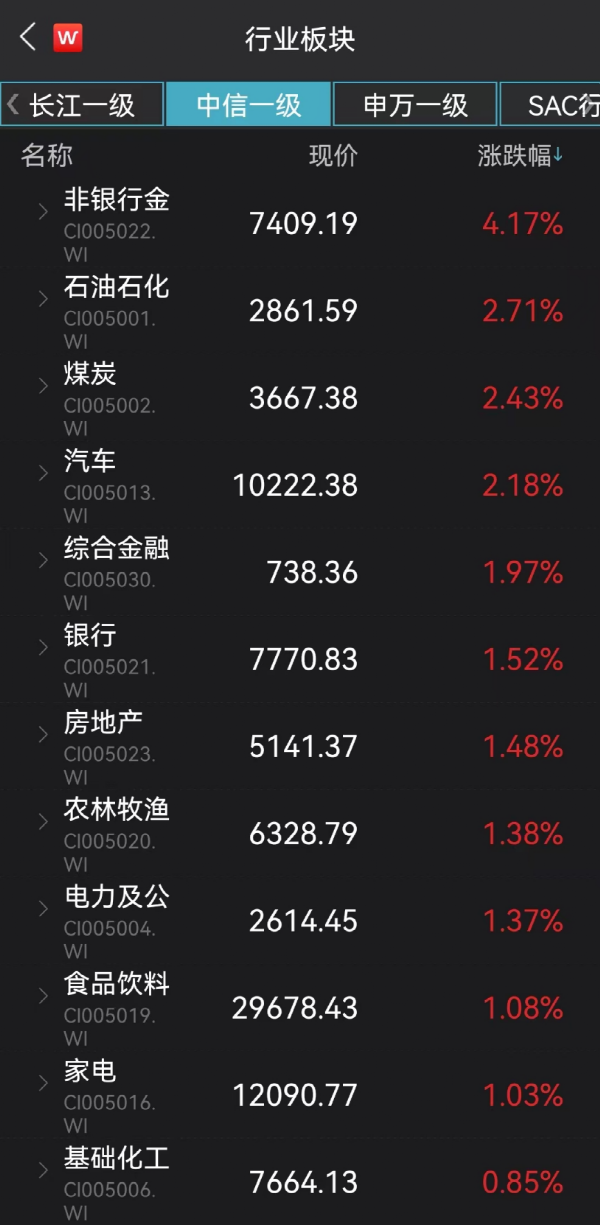Switch to the 长江一级 tab
The height and width of the screenshot is (1225, 600).
[82, 104]
